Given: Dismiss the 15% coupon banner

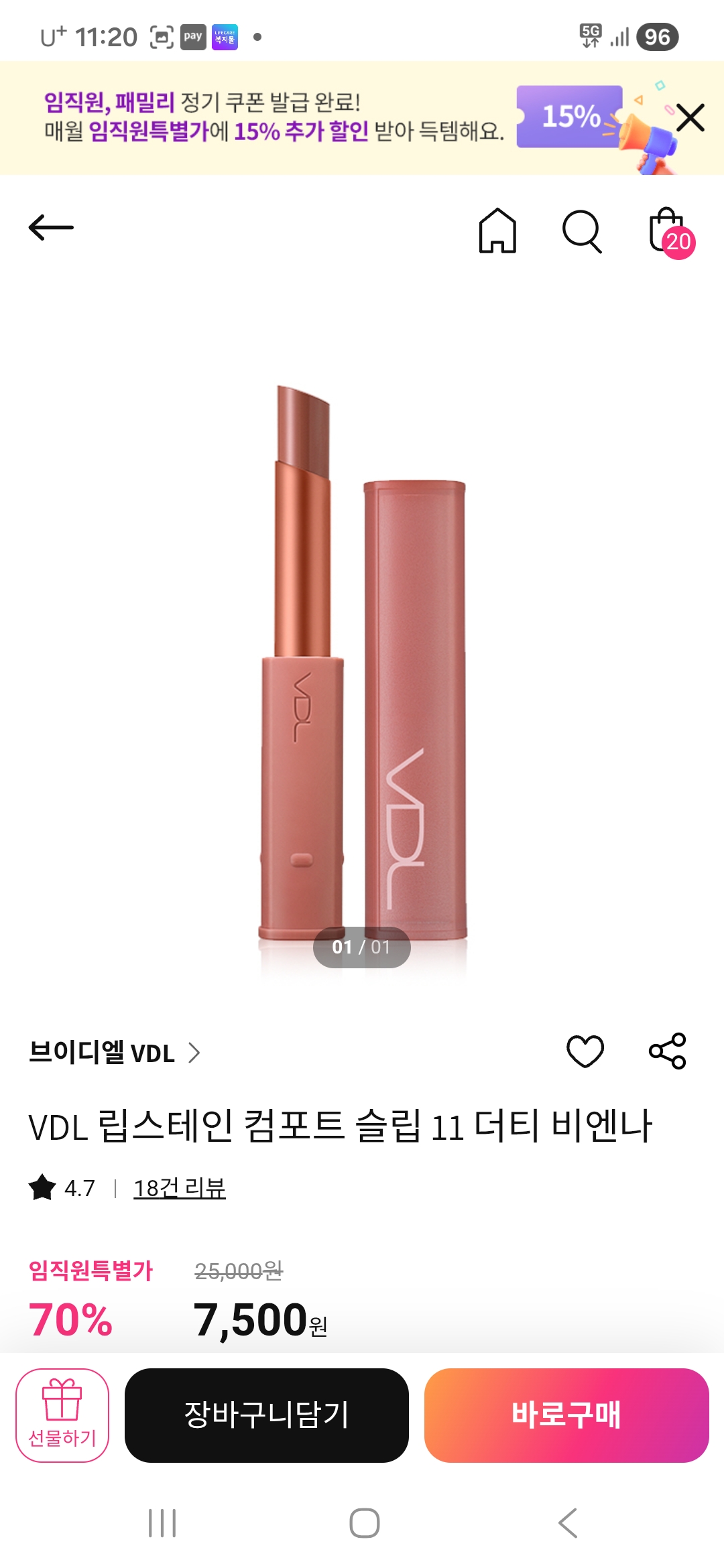Looking at the screenshot, I should (690, 118).
